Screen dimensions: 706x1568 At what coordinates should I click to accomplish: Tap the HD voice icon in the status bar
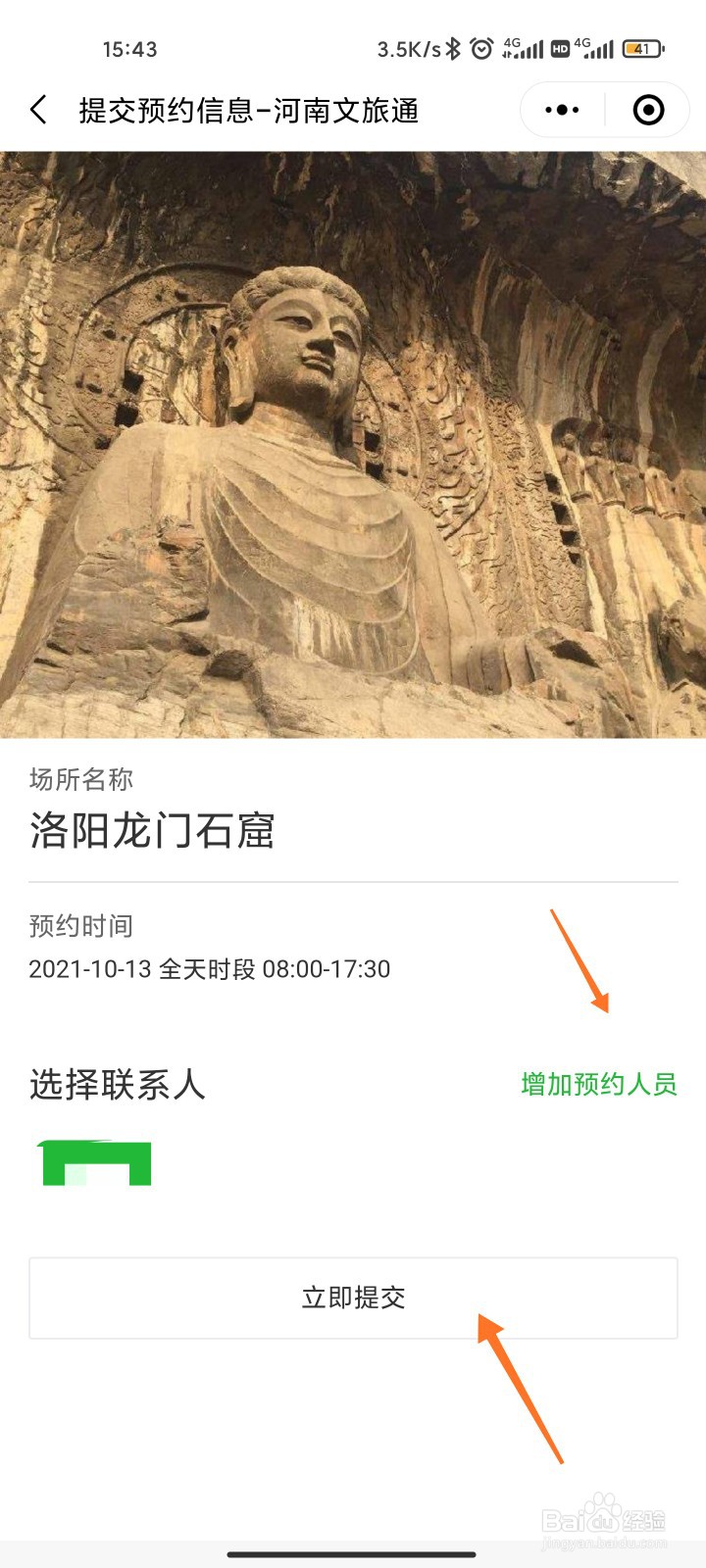click(560, 46)
